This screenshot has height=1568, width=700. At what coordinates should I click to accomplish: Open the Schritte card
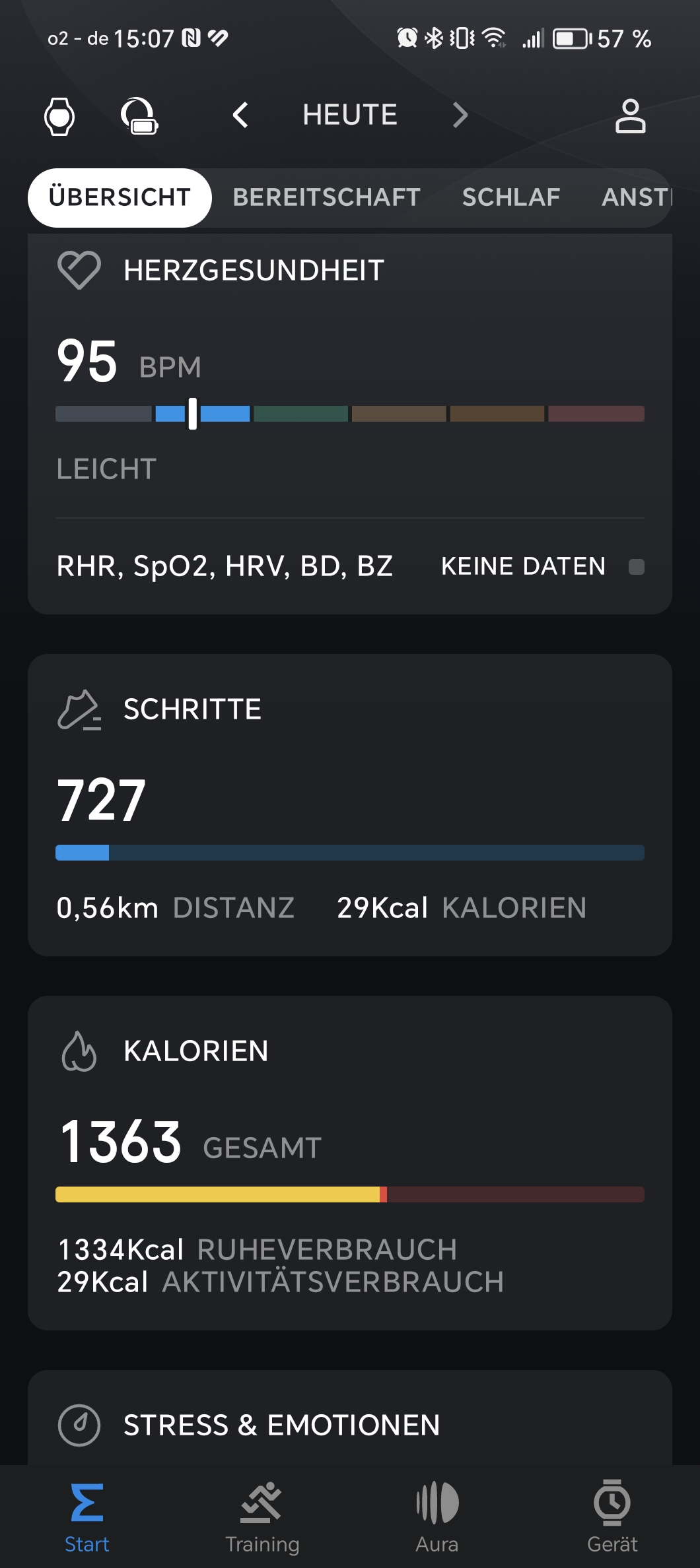pos(350,804)
